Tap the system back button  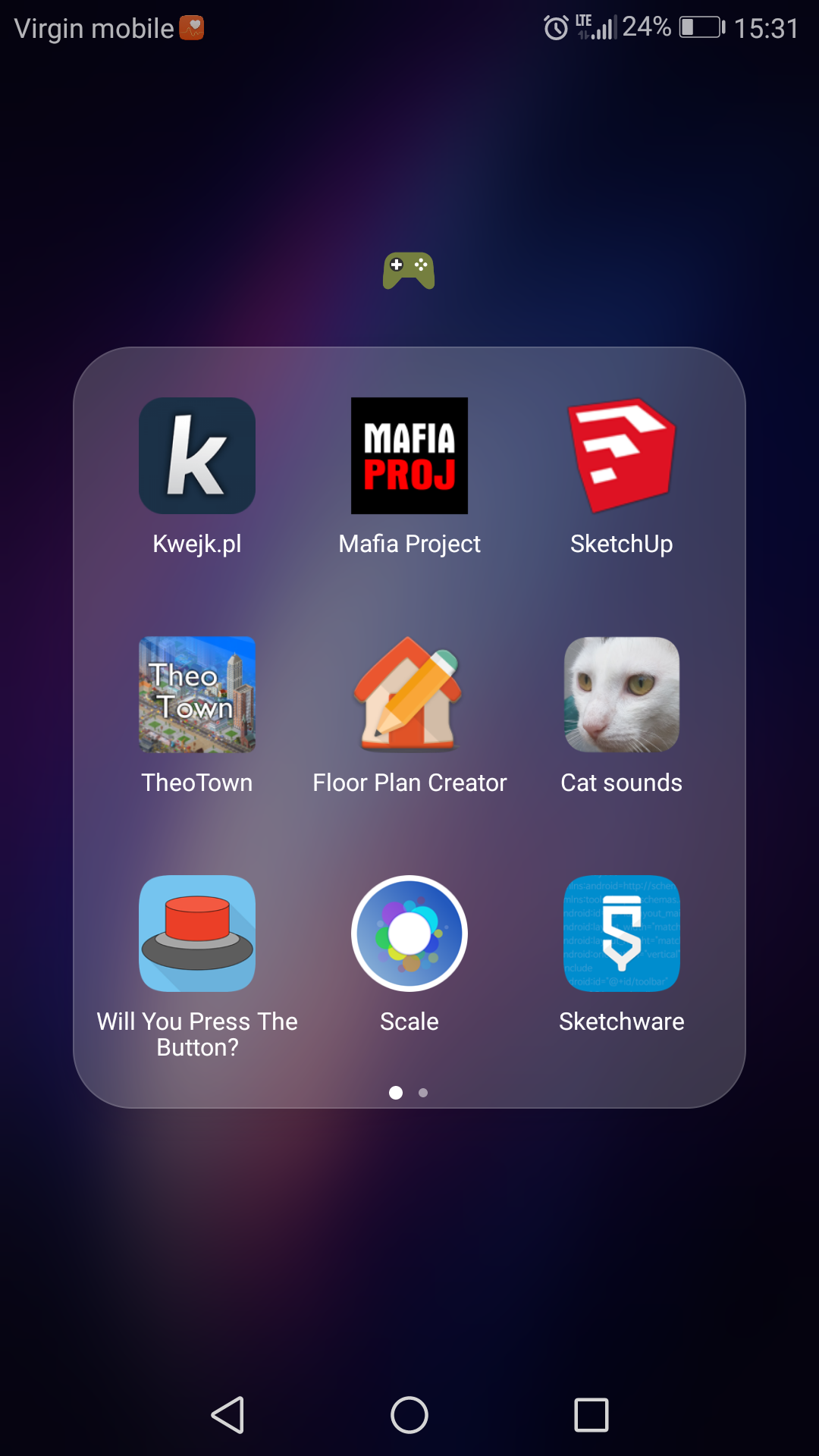227,1415
